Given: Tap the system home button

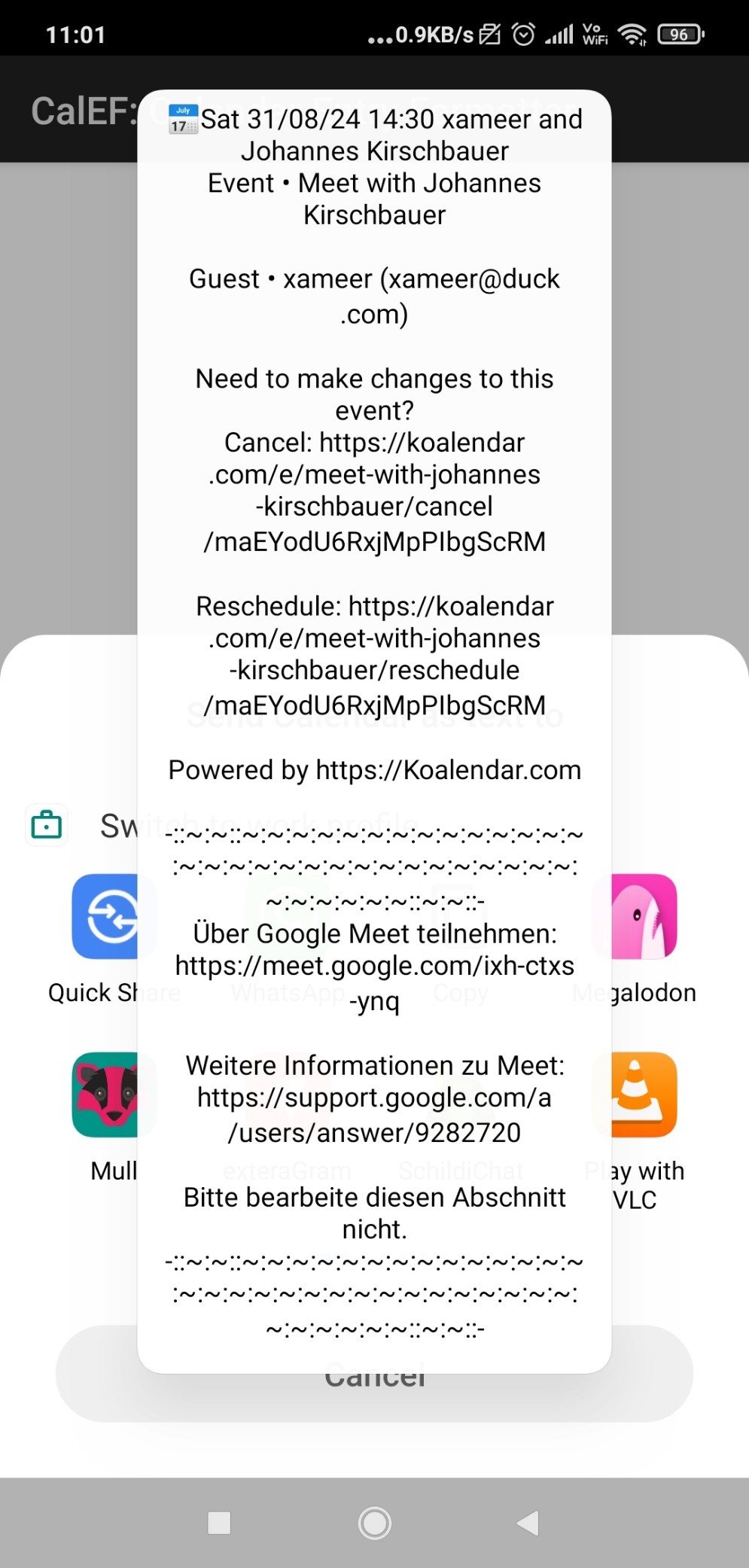Looking at the screenshot, I should pyautogui.click(x=374, y=1523).
